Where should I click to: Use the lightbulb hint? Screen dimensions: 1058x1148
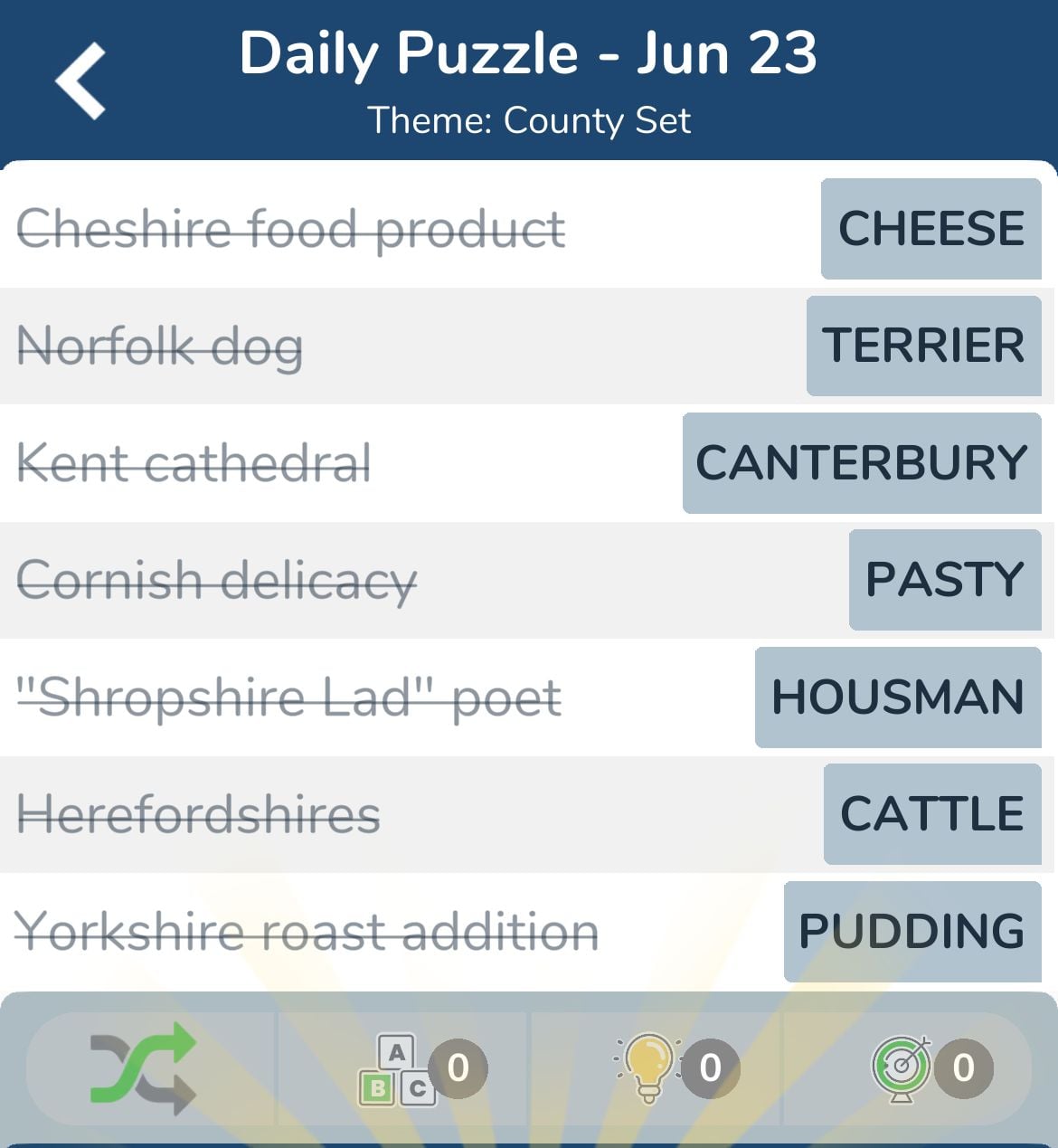tap(648, 1067)
